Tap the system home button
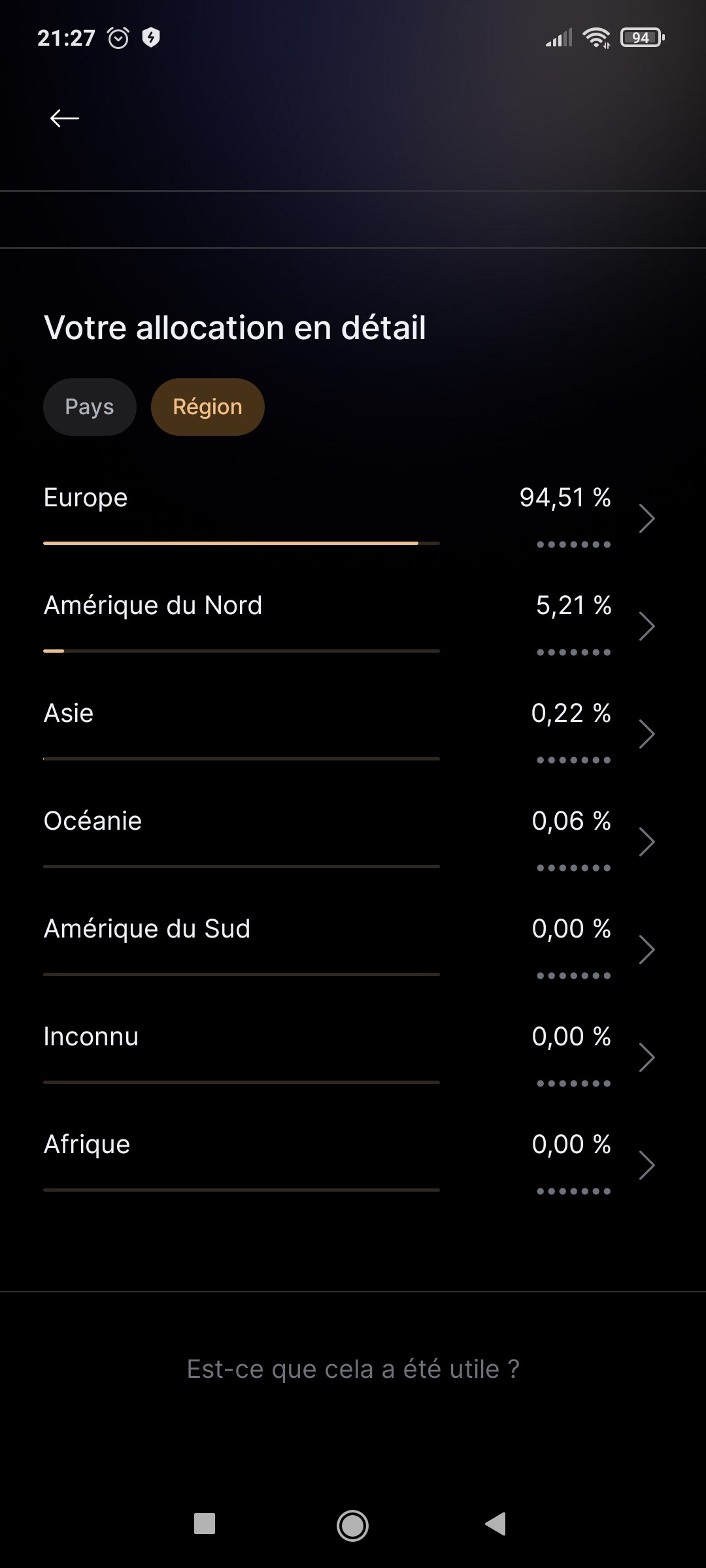This screenshot has width=706, height=1568. coord(352,1526)
